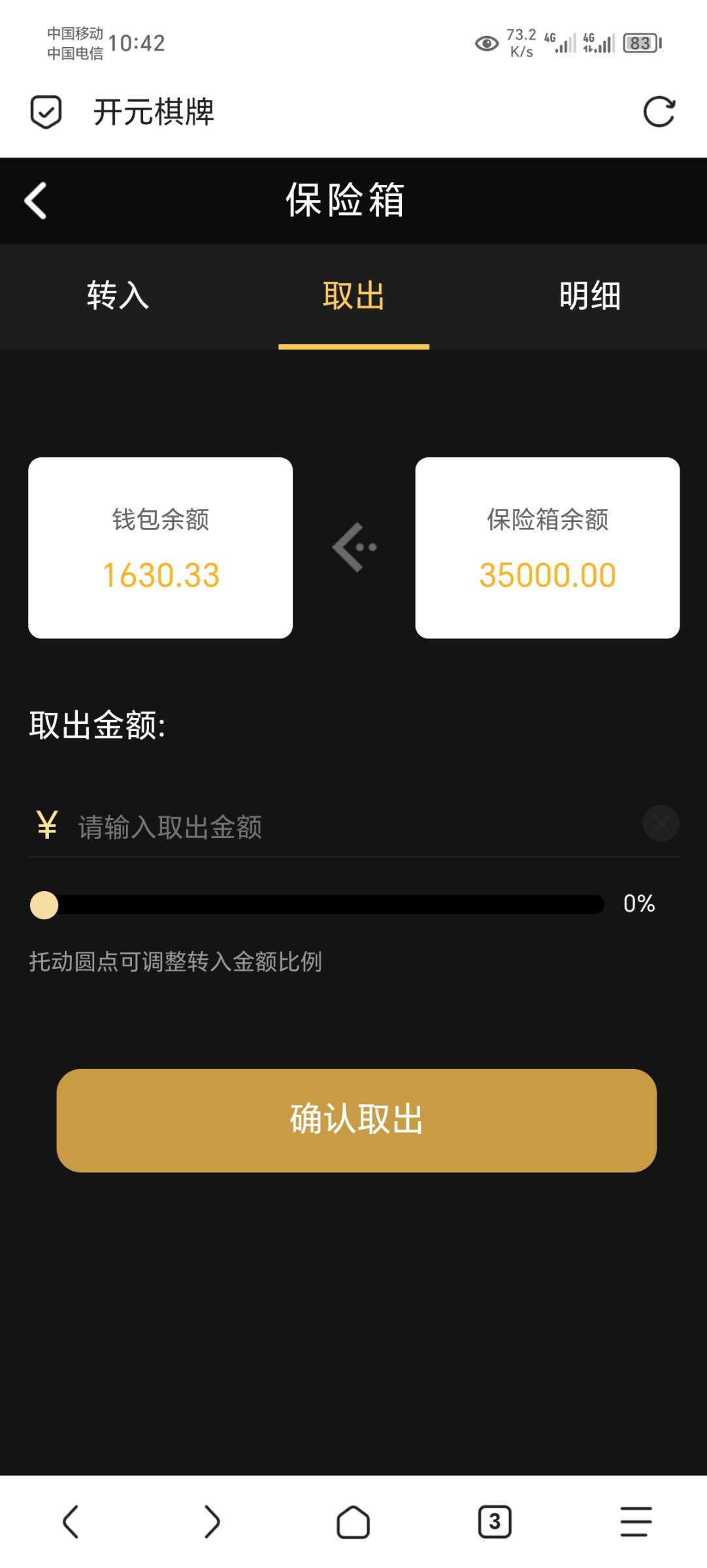Confirm withdrawal with 确认取出
This screenshot has height=1568, width=707.
pyautogui.click(x=356, y=1120)
